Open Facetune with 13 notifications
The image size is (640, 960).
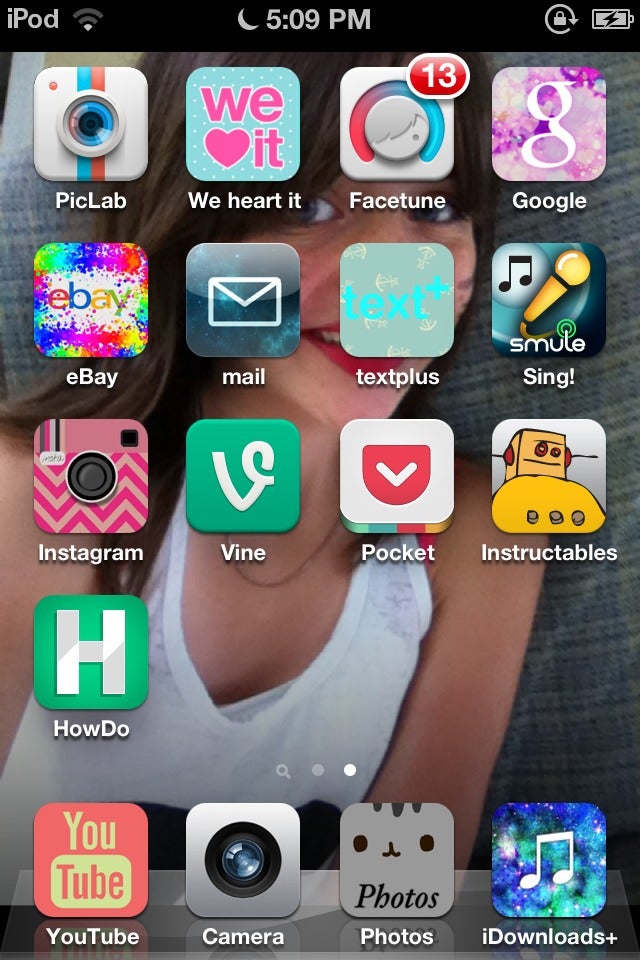pos(397,124)
